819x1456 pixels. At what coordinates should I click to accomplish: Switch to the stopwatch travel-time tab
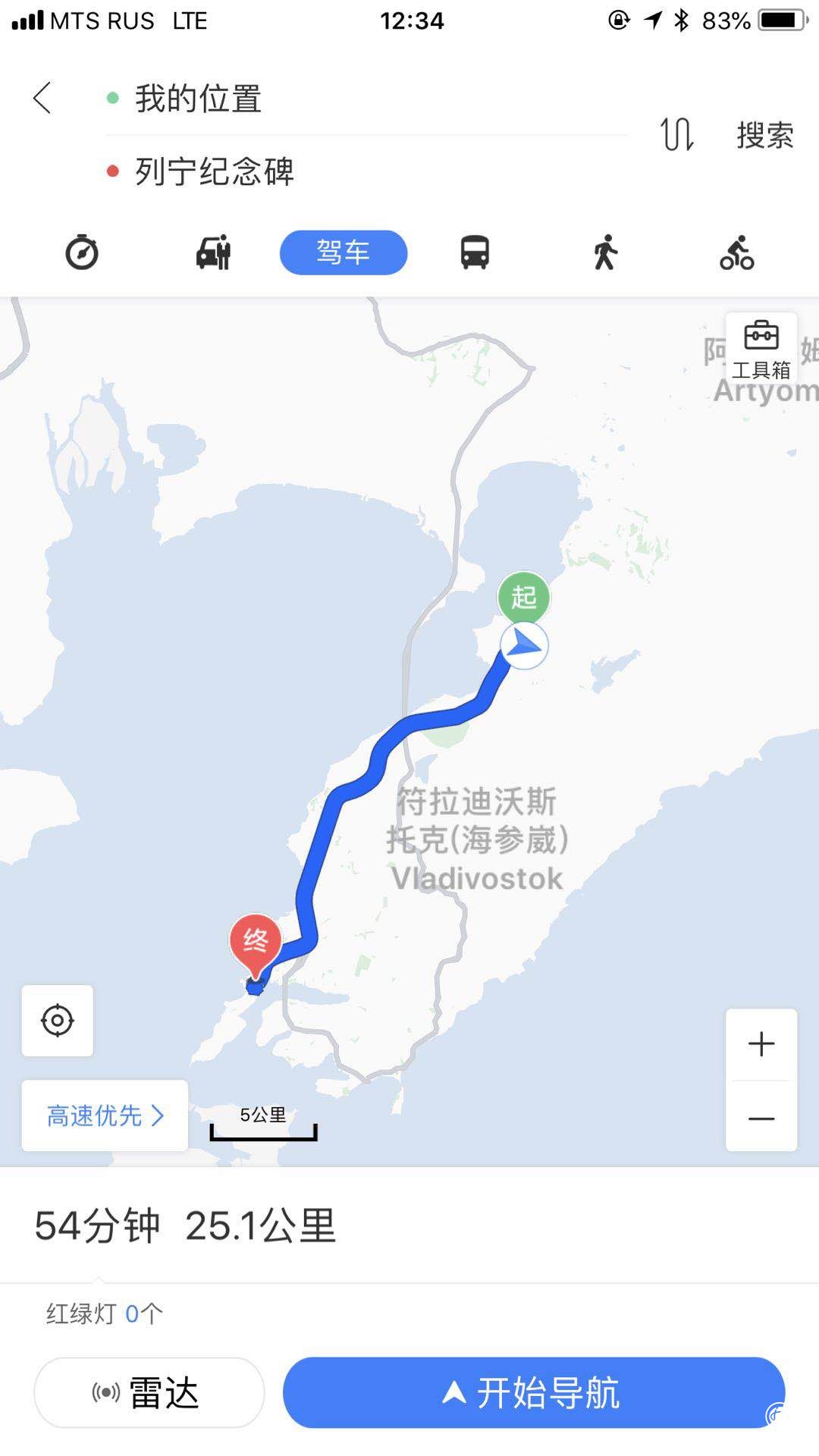pos(82,253)
